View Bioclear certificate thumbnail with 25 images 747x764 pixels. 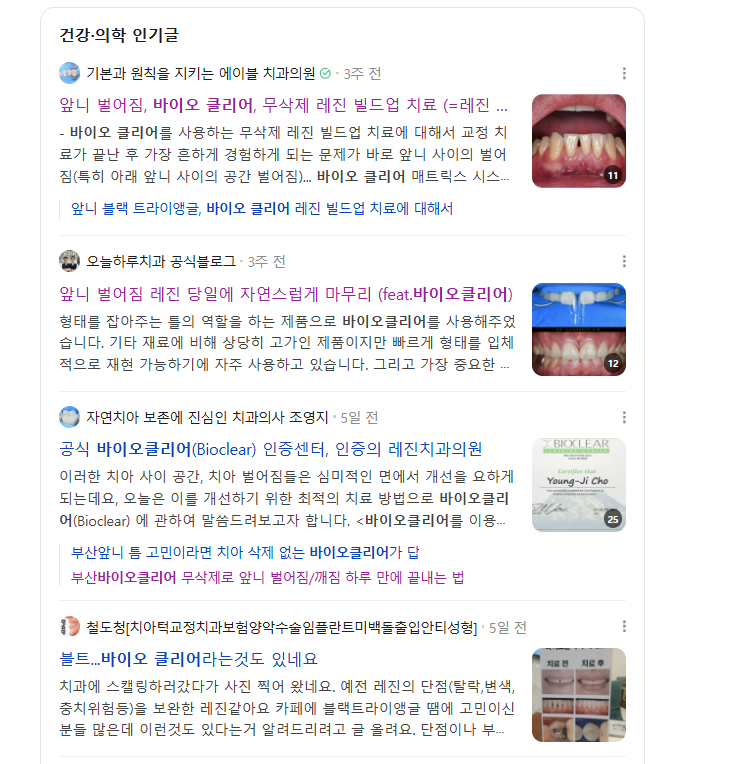click(x=578, y=484)
